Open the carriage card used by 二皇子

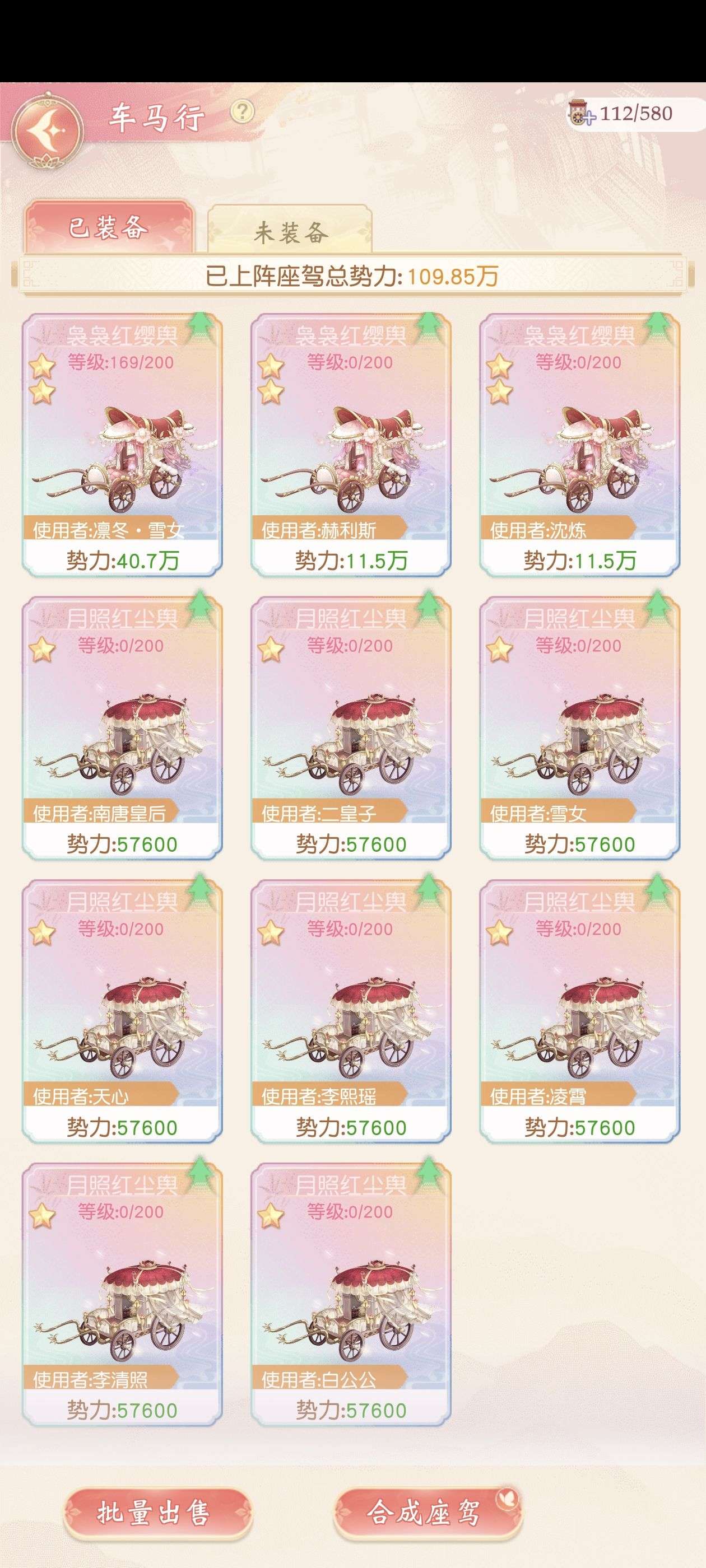click(x=351, y=727)
